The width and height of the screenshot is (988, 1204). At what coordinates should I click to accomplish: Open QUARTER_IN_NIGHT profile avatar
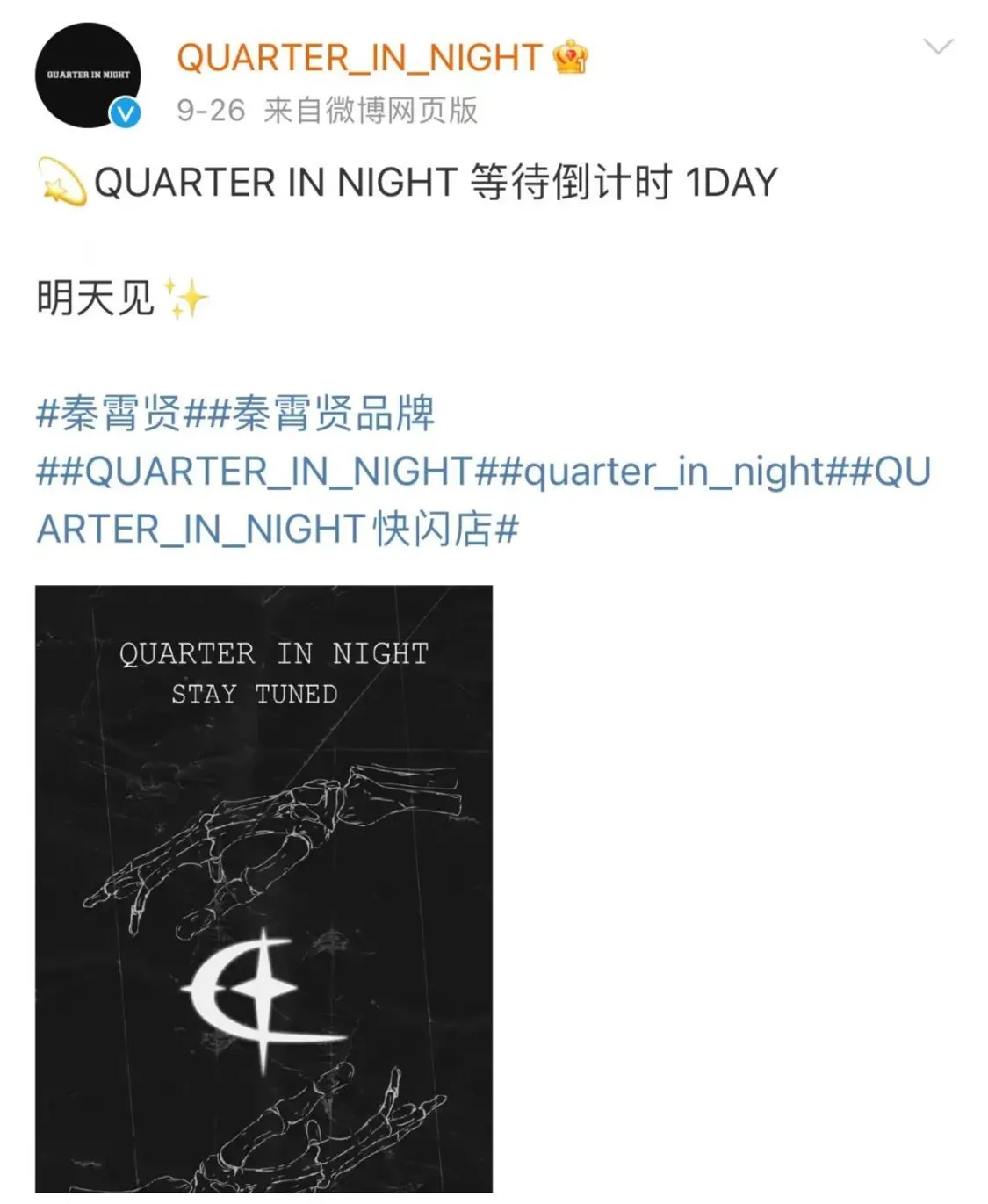(x=88, y=76)
